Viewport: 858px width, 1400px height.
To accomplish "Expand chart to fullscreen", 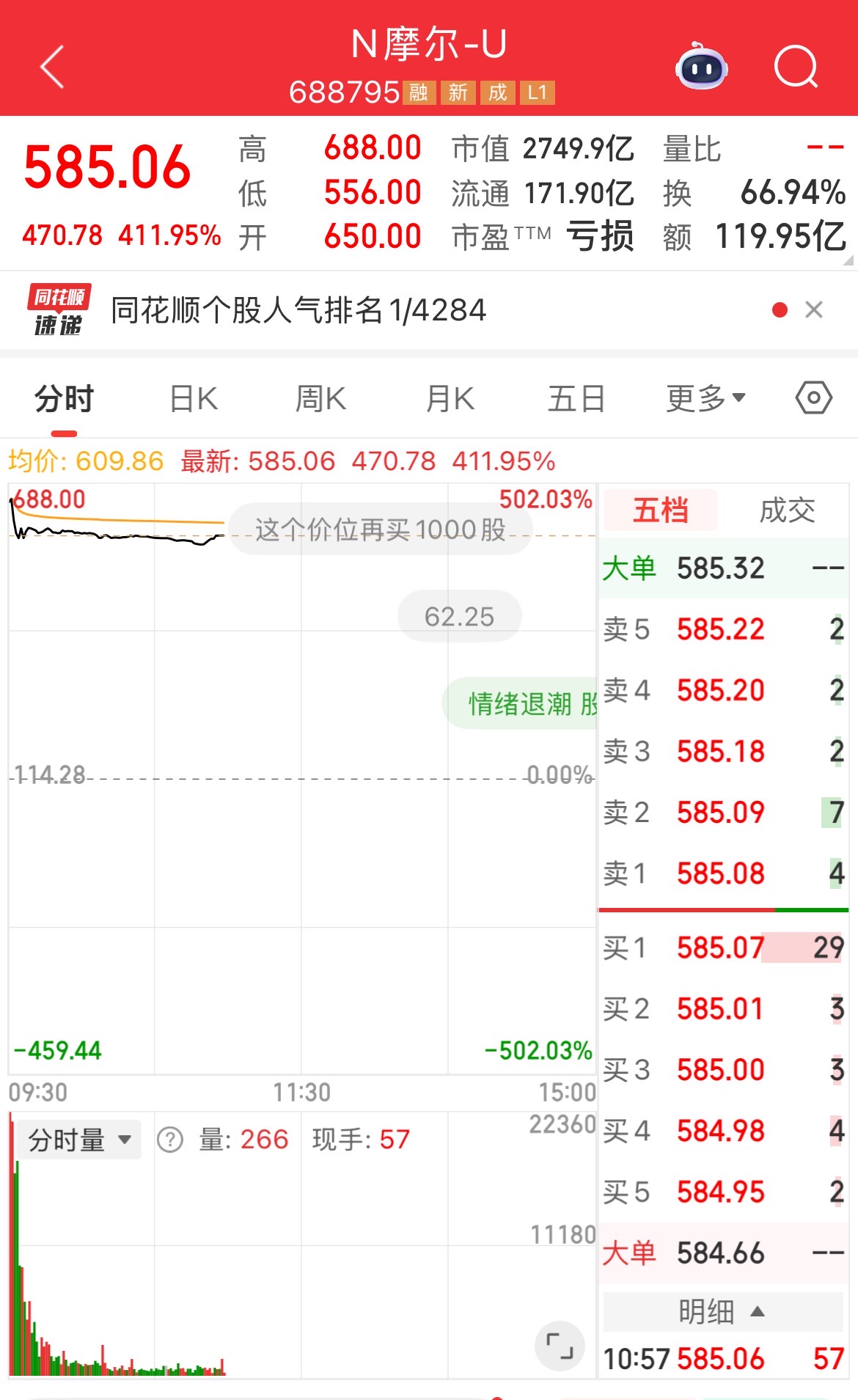I will tap(560, 1346).
